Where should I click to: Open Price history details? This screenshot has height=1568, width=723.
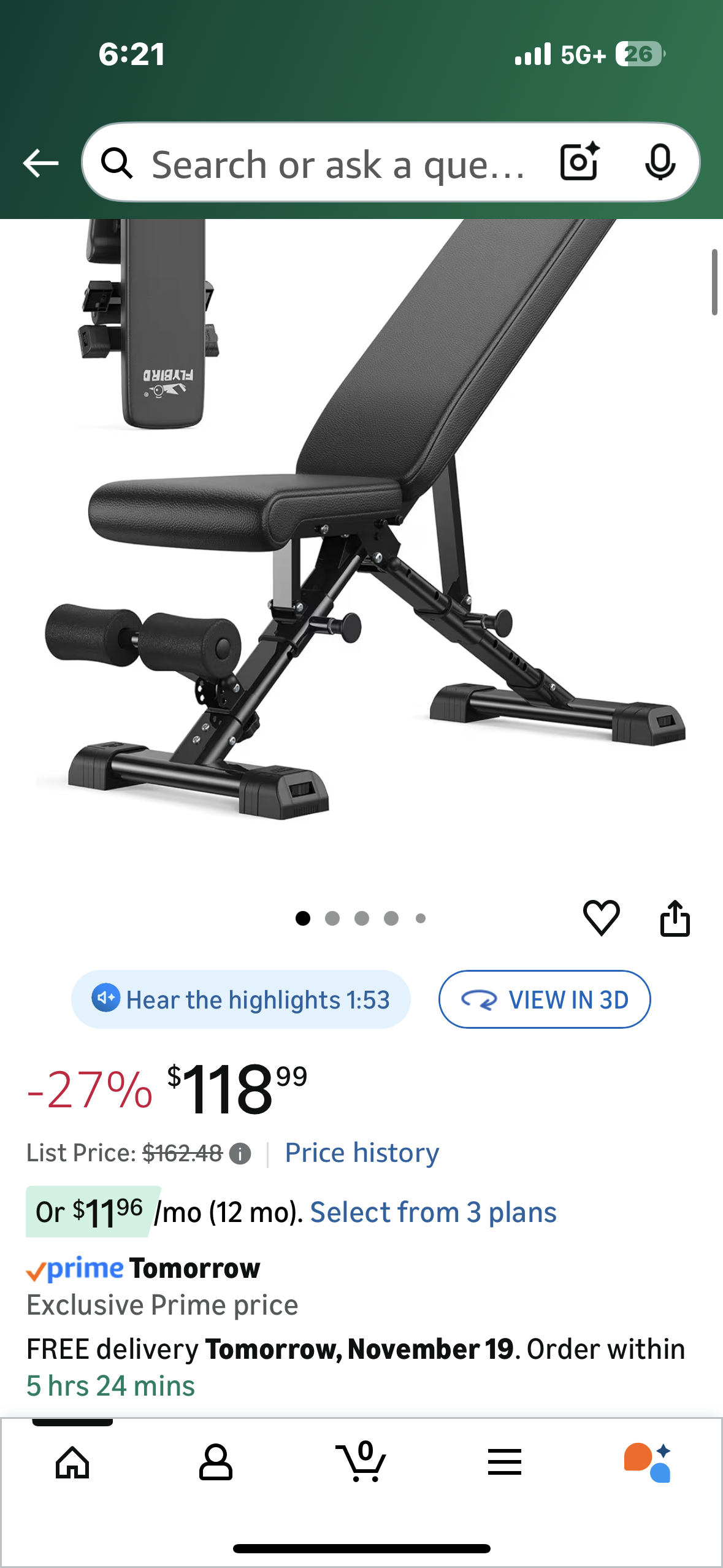pos(361,1153)
